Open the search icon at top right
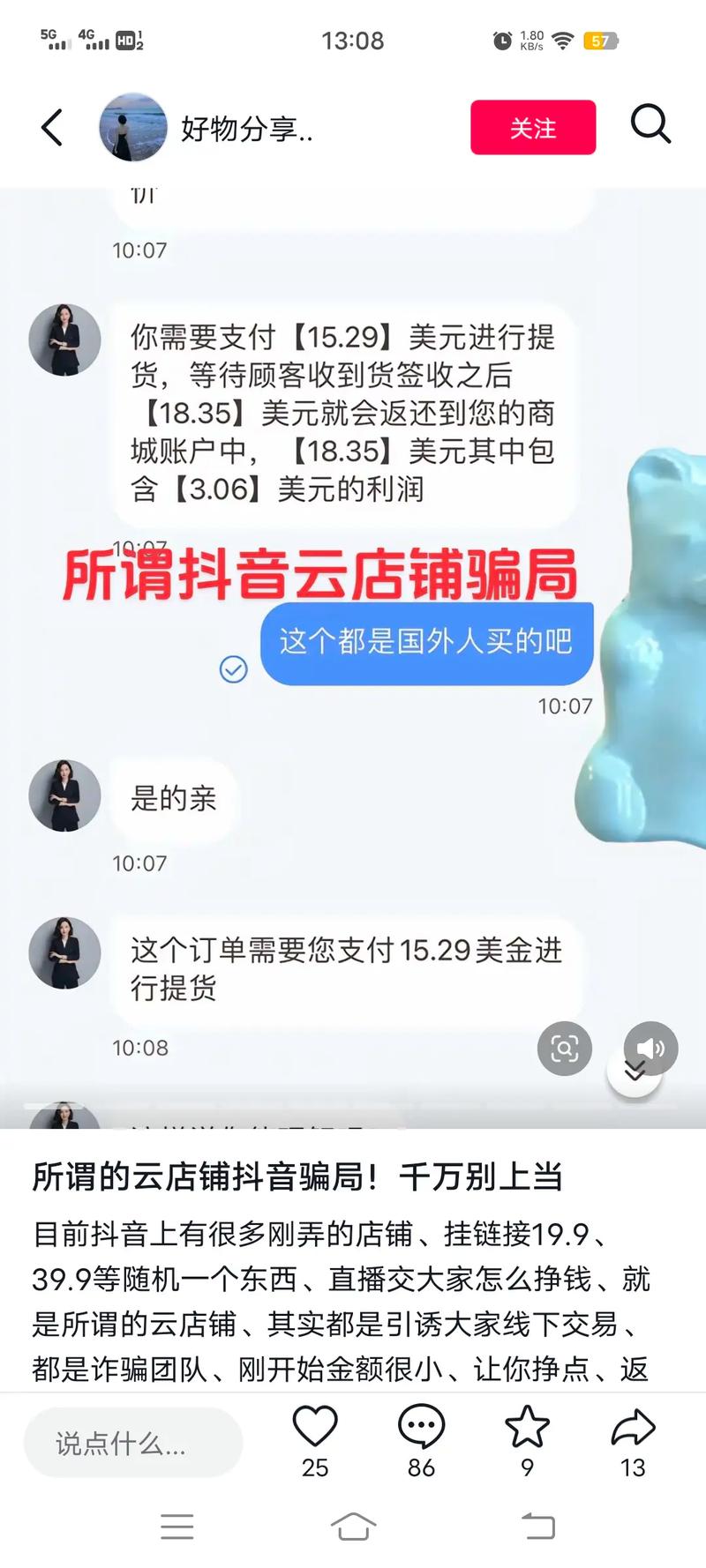This screenshot has width=706, height=1568. pos(652,125)
